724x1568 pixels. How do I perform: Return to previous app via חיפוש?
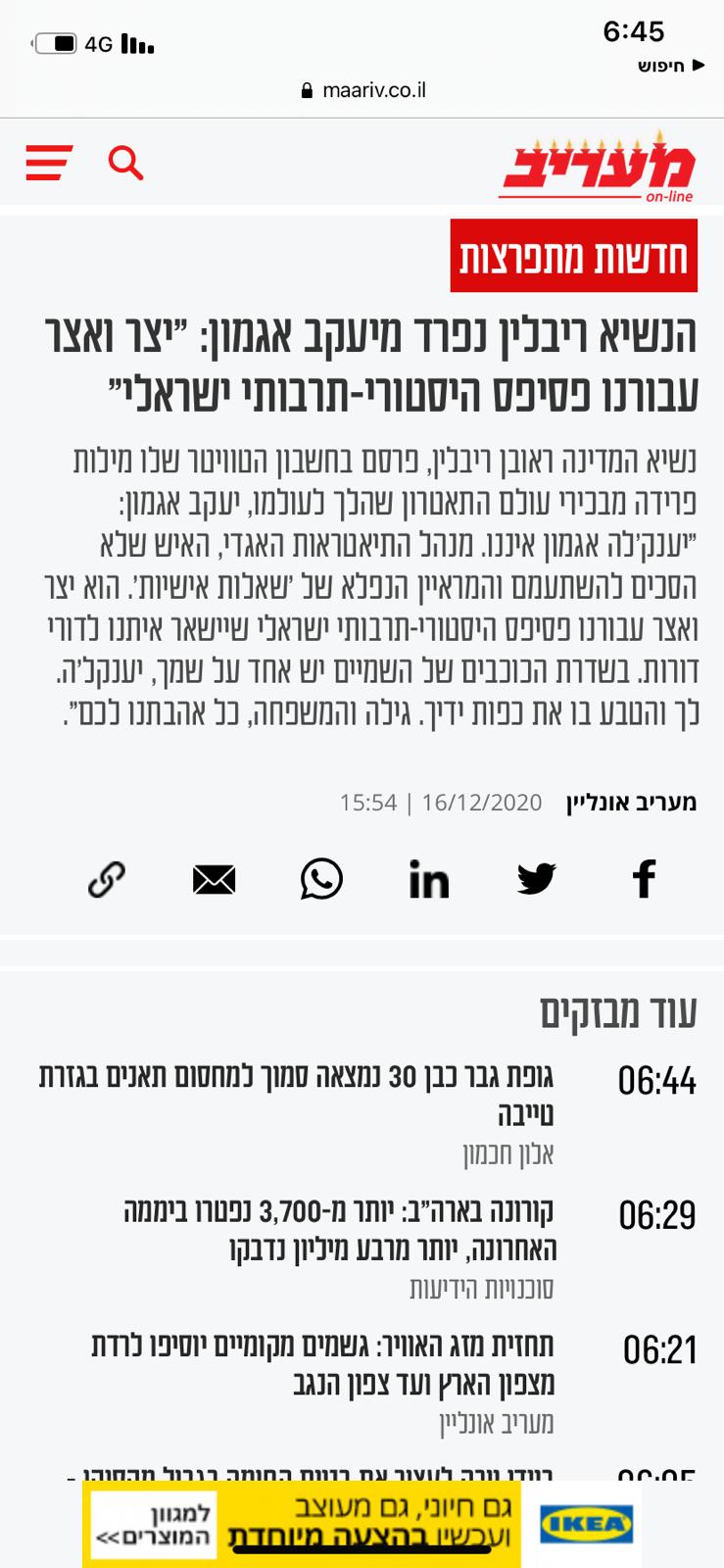tap(671, 66)
